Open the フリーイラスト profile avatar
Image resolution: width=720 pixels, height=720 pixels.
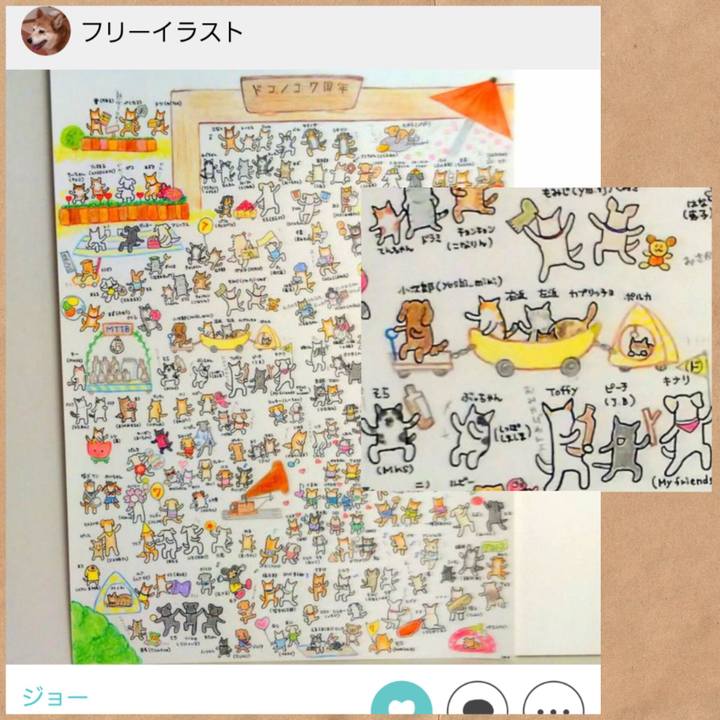(46, 31)
